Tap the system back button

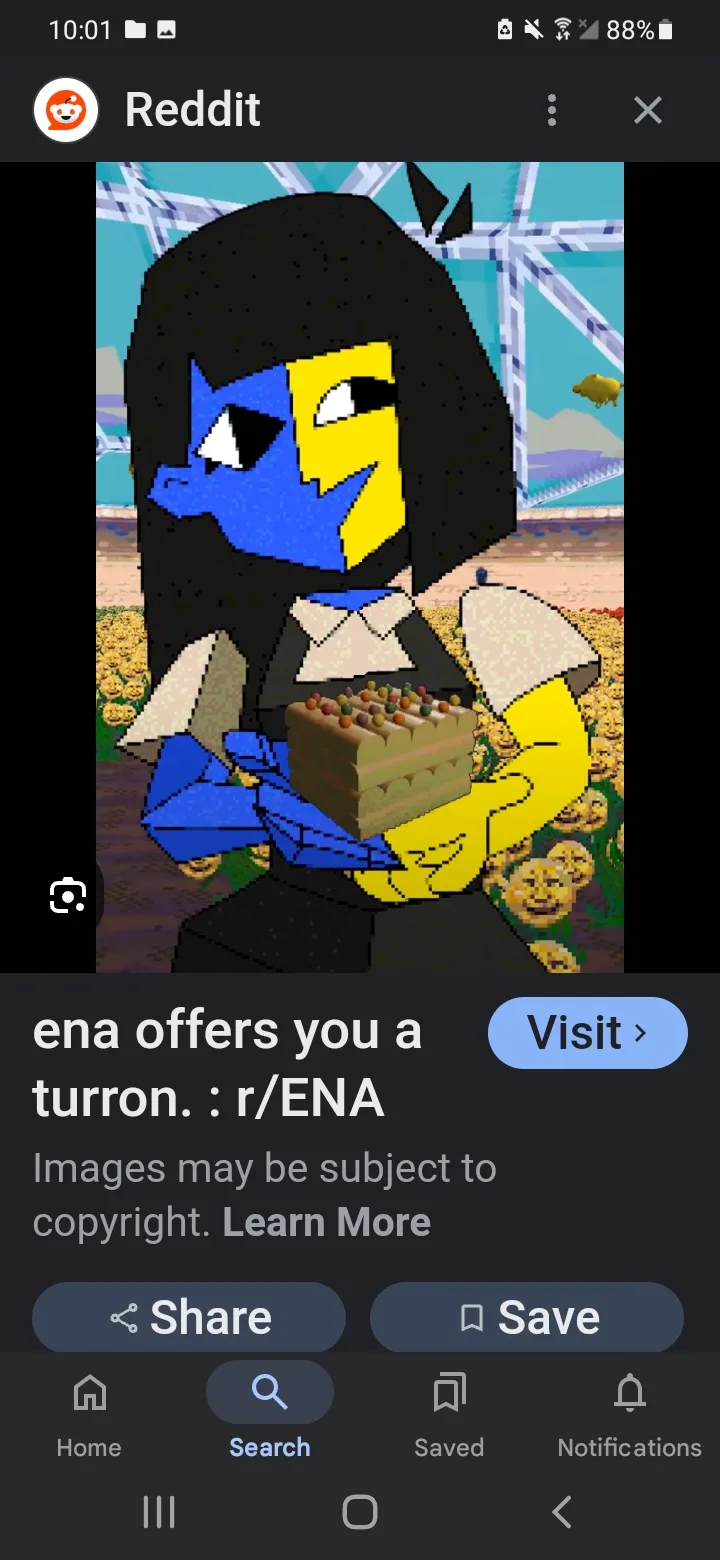[x=562, y=1511]
